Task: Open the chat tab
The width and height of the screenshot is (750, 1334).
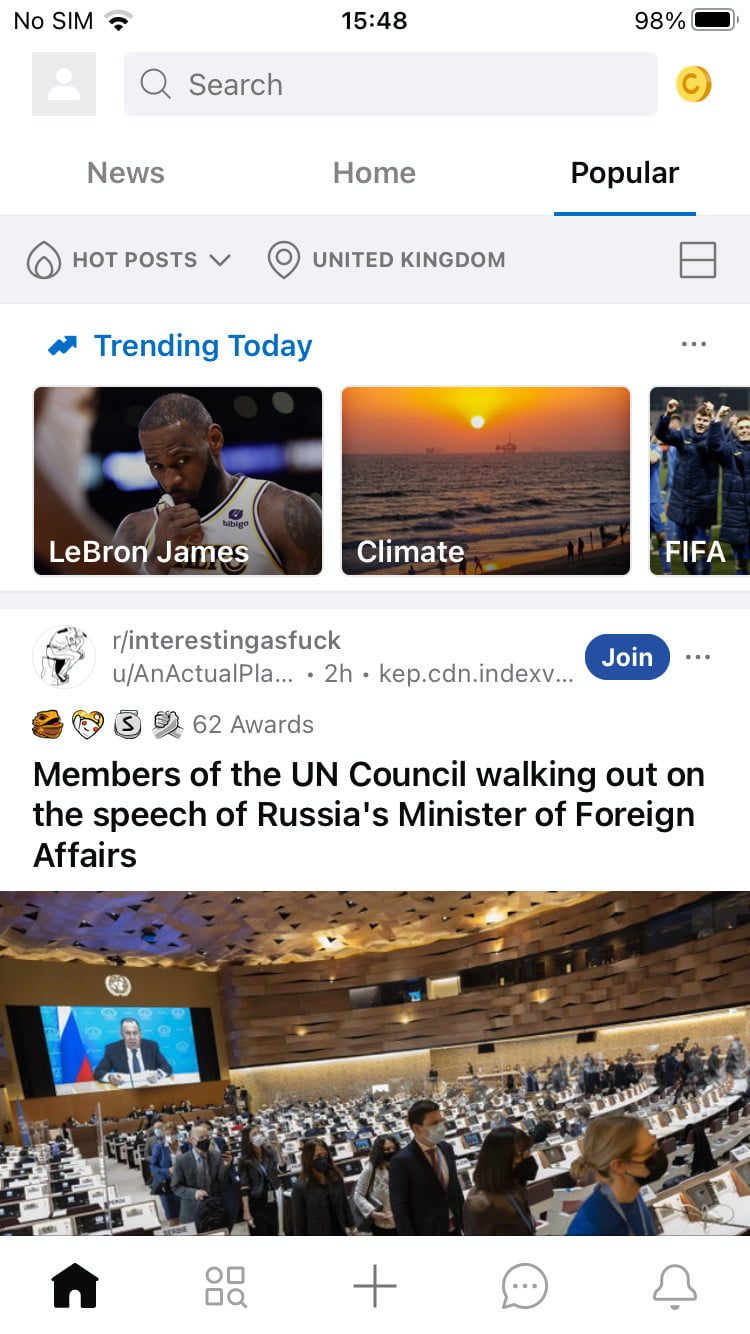Action: 524,1286
